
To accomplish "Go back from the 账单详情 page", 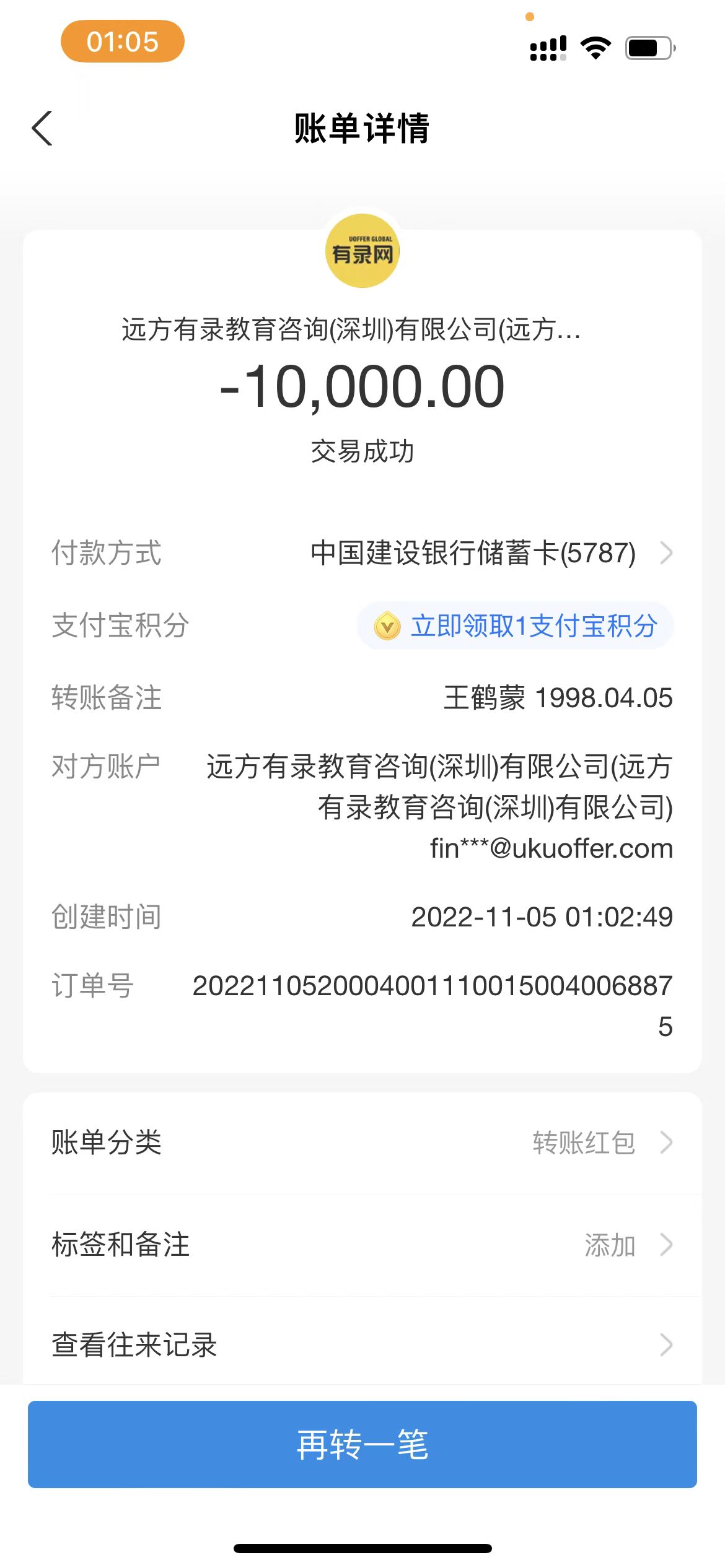I will (x=42, y=128).
